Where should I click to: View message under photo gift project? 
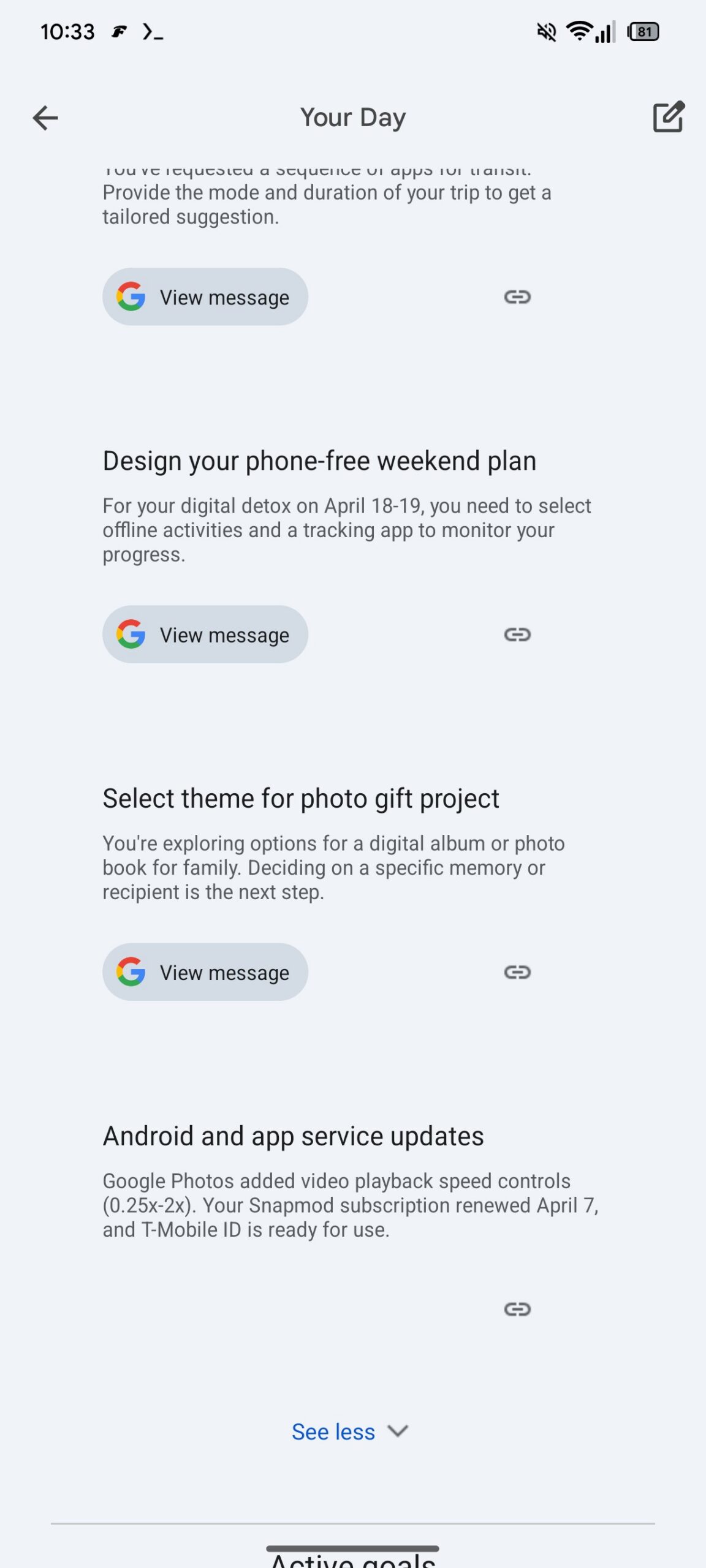tap(205, 972)
